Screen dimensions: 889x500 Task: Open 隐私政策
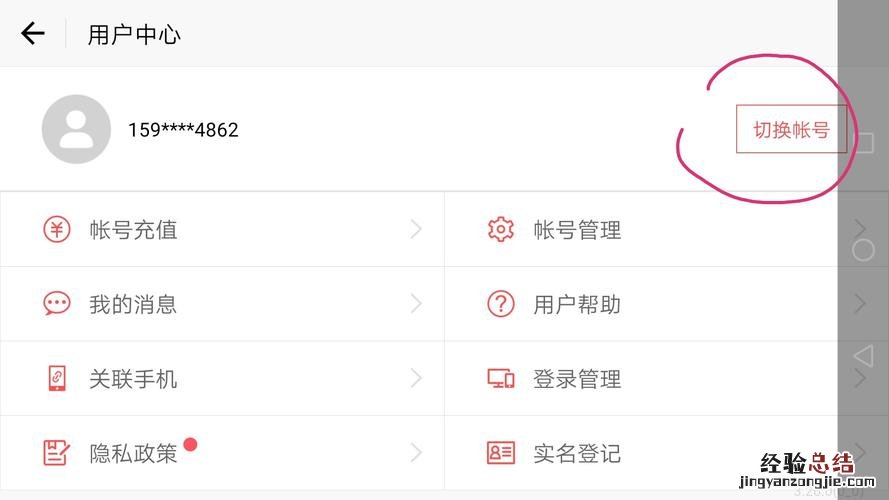222,453
